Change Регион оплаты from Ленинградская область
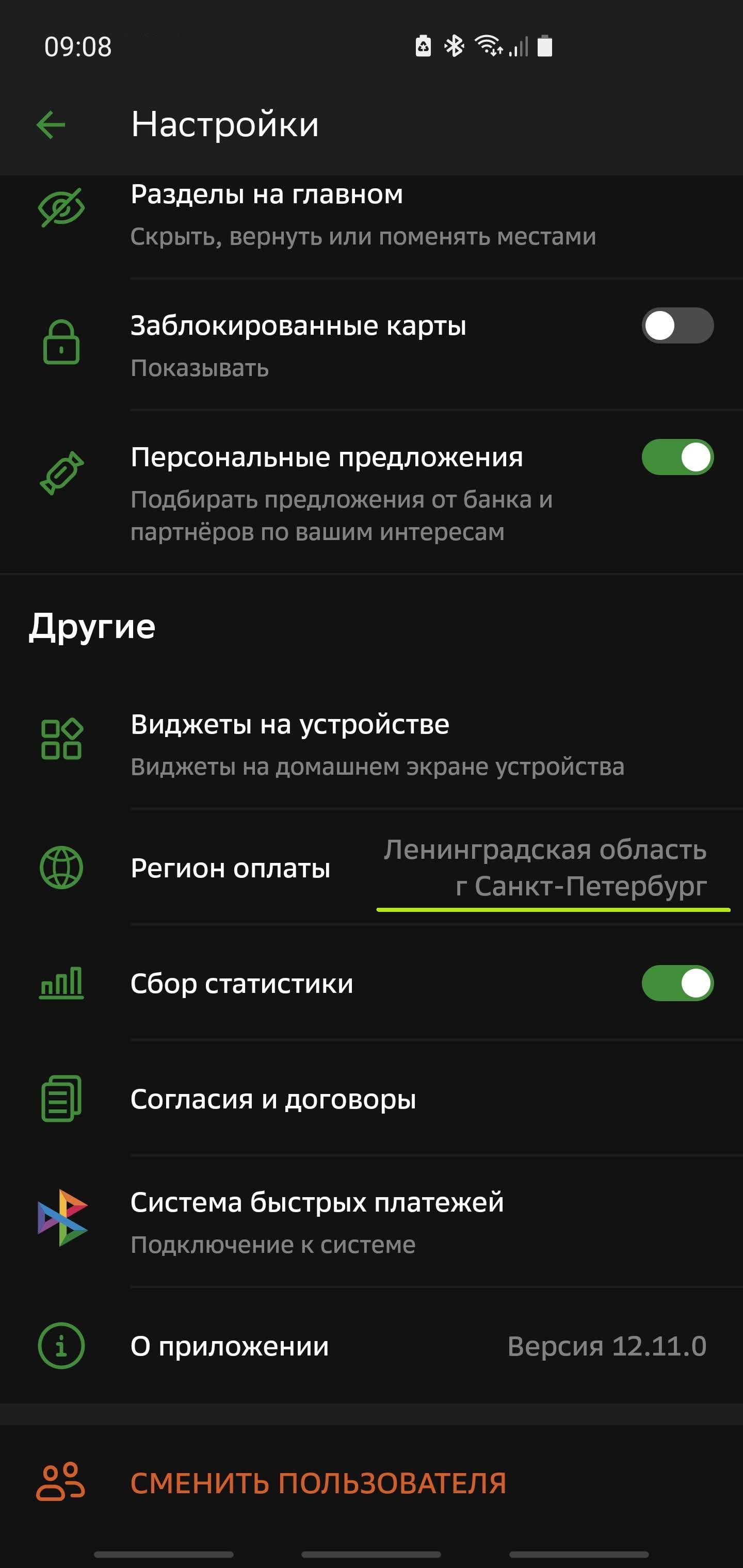 (545, 868)
